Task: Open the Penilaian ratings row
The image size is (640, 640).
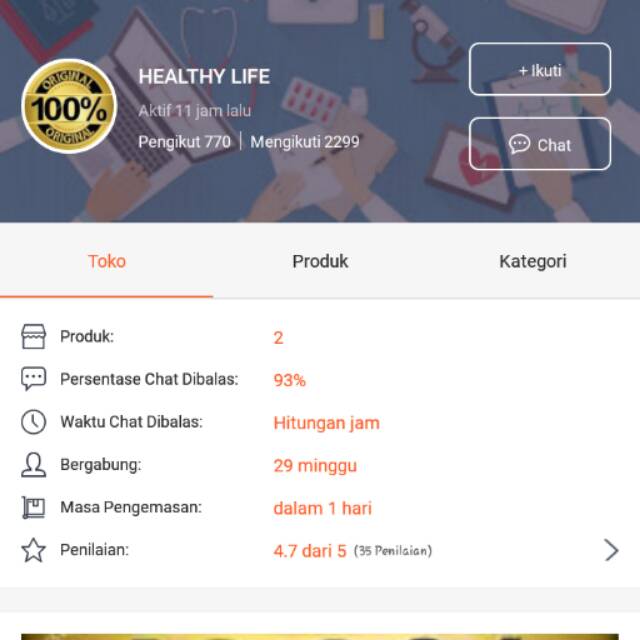Action: point(320,550)
